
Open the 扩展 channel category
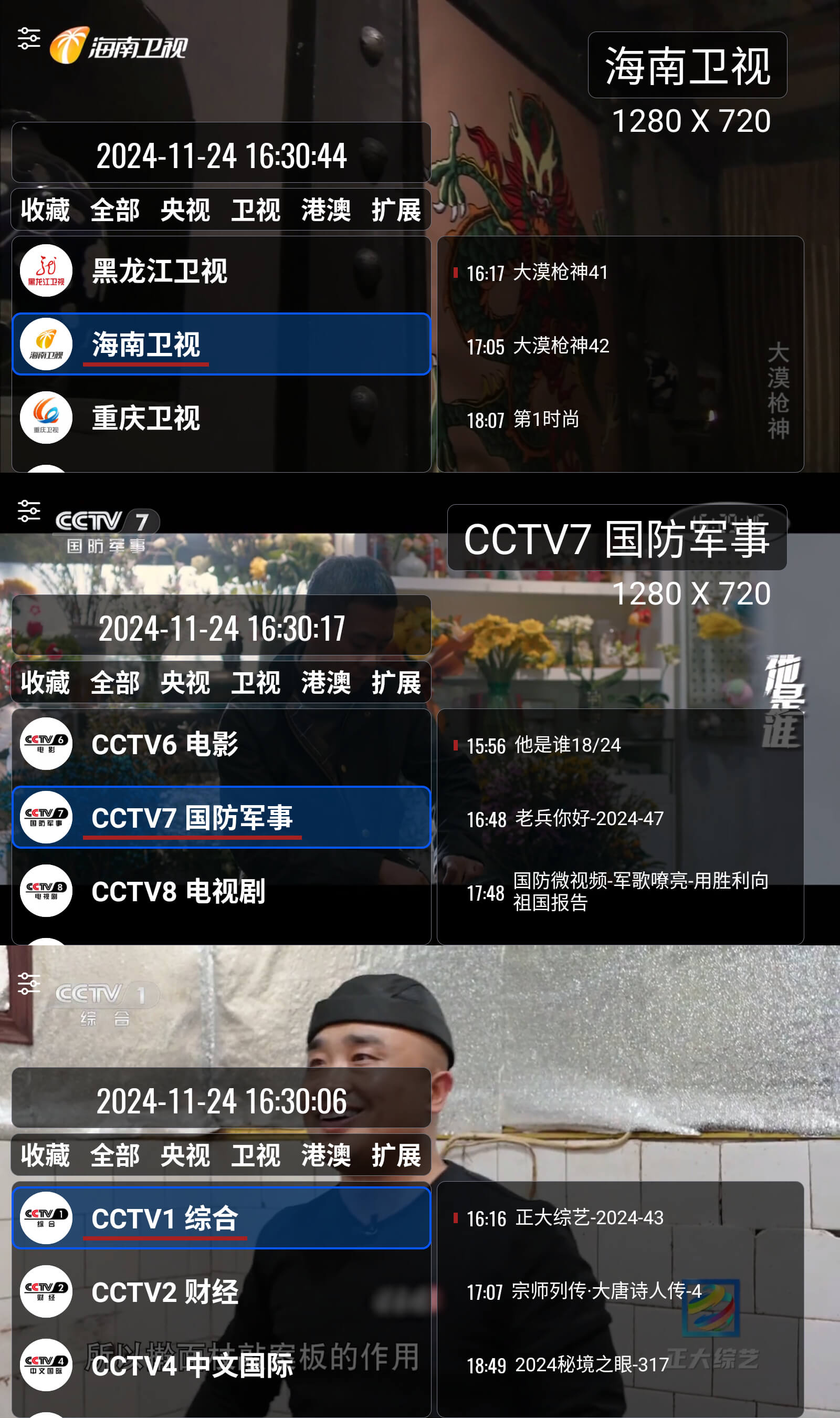click(x=398, y=210)
